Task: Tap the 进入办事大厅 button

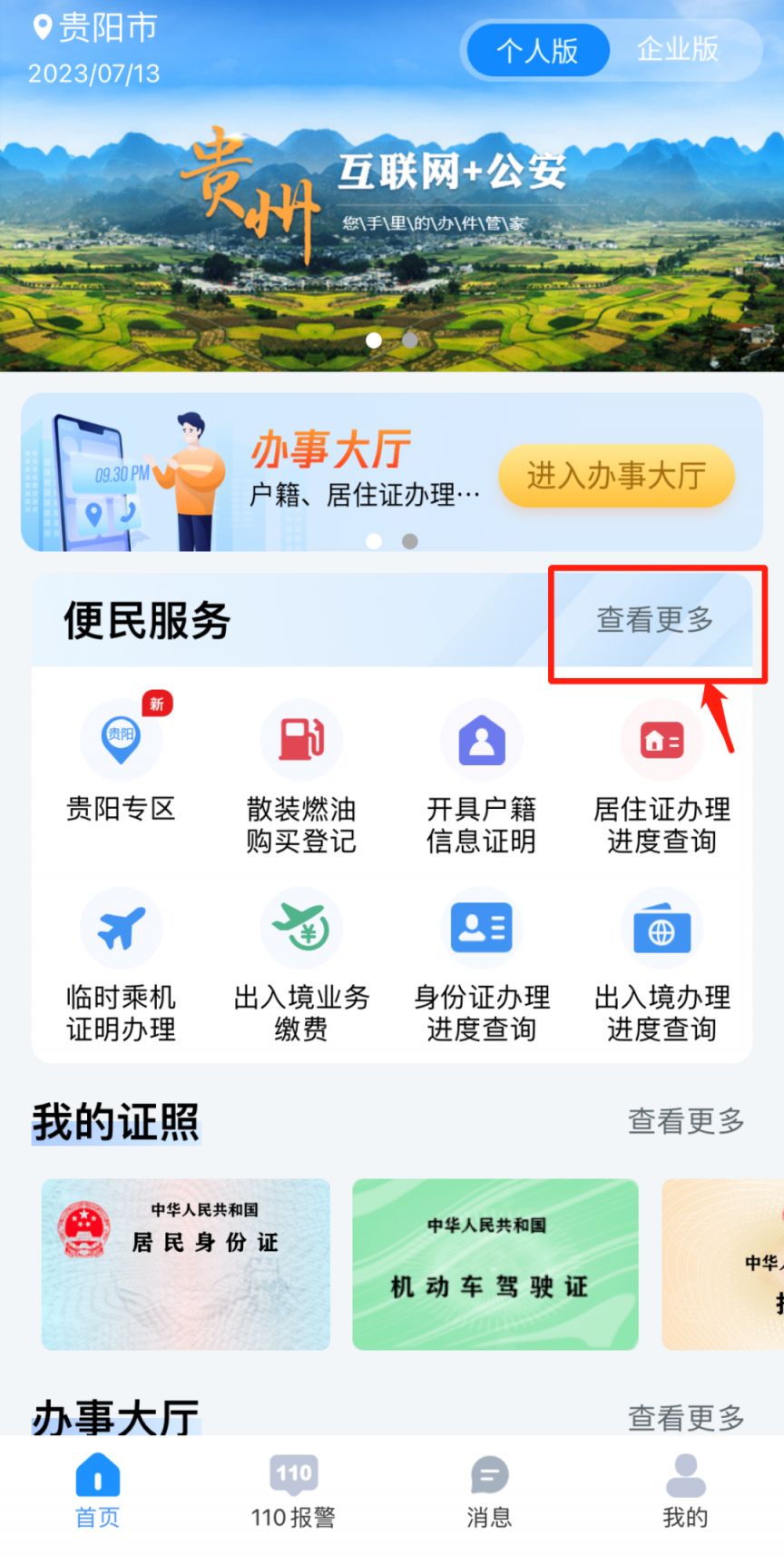Action: [x=616, y=475]
